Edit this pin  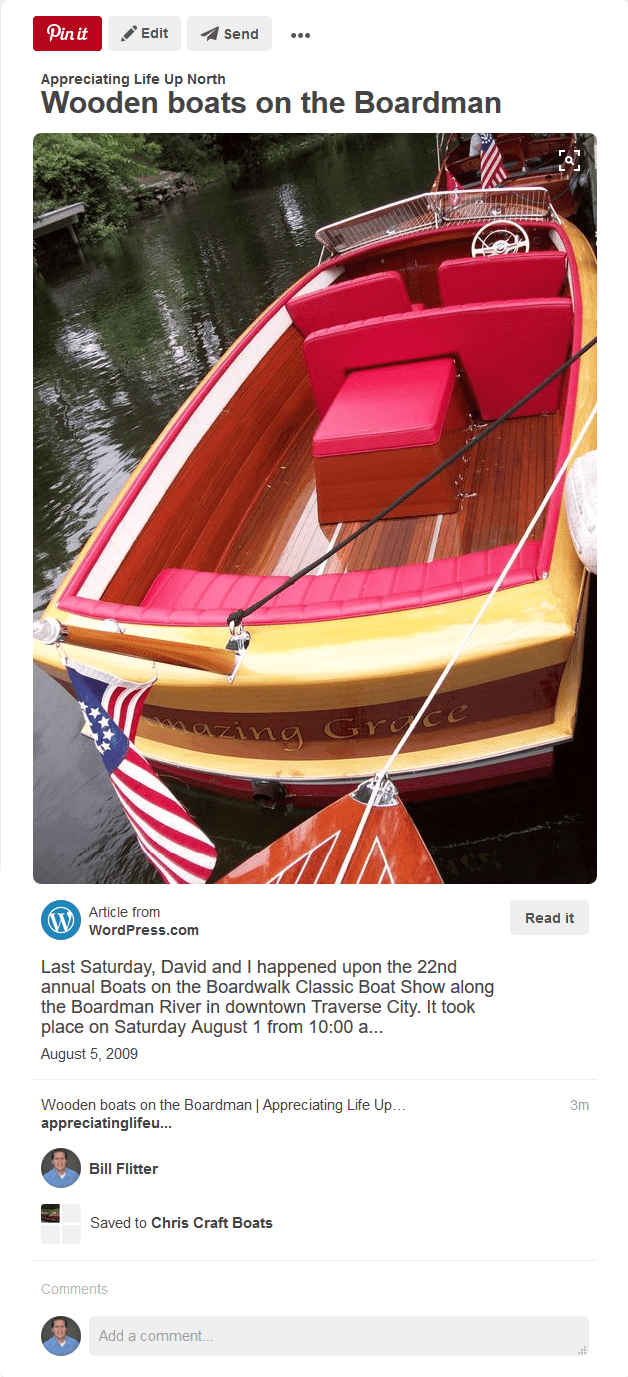pyautogui.click(x=145, y=33)
